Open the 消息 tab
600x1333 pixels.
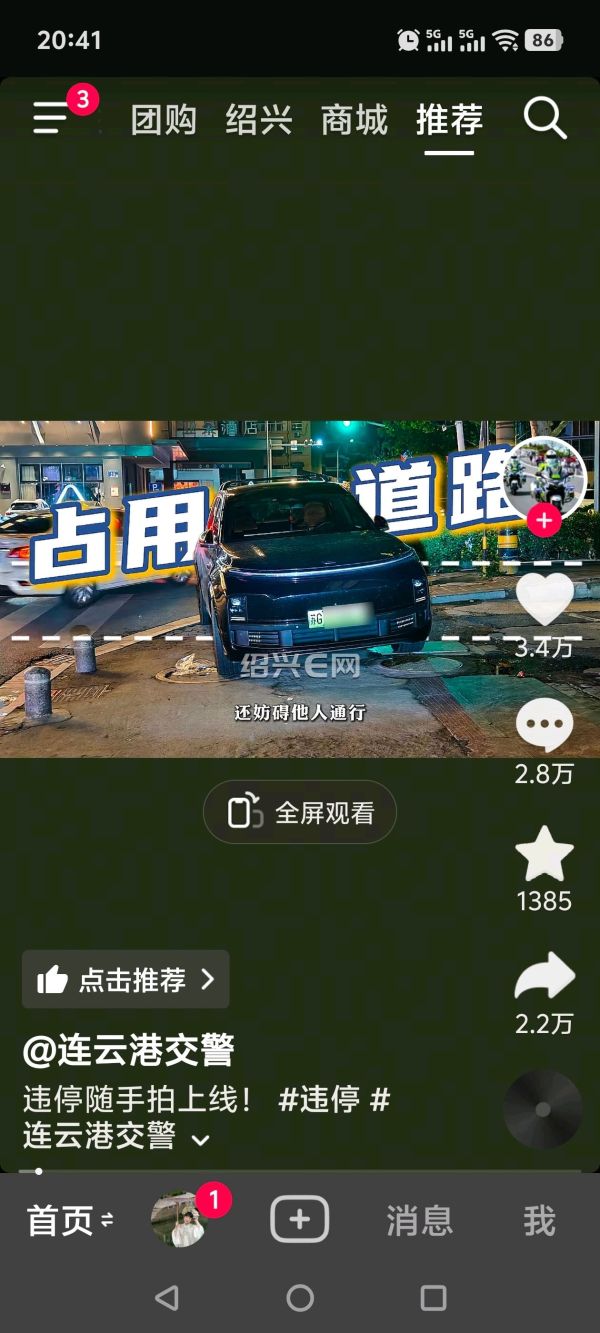pos(420,1220)
